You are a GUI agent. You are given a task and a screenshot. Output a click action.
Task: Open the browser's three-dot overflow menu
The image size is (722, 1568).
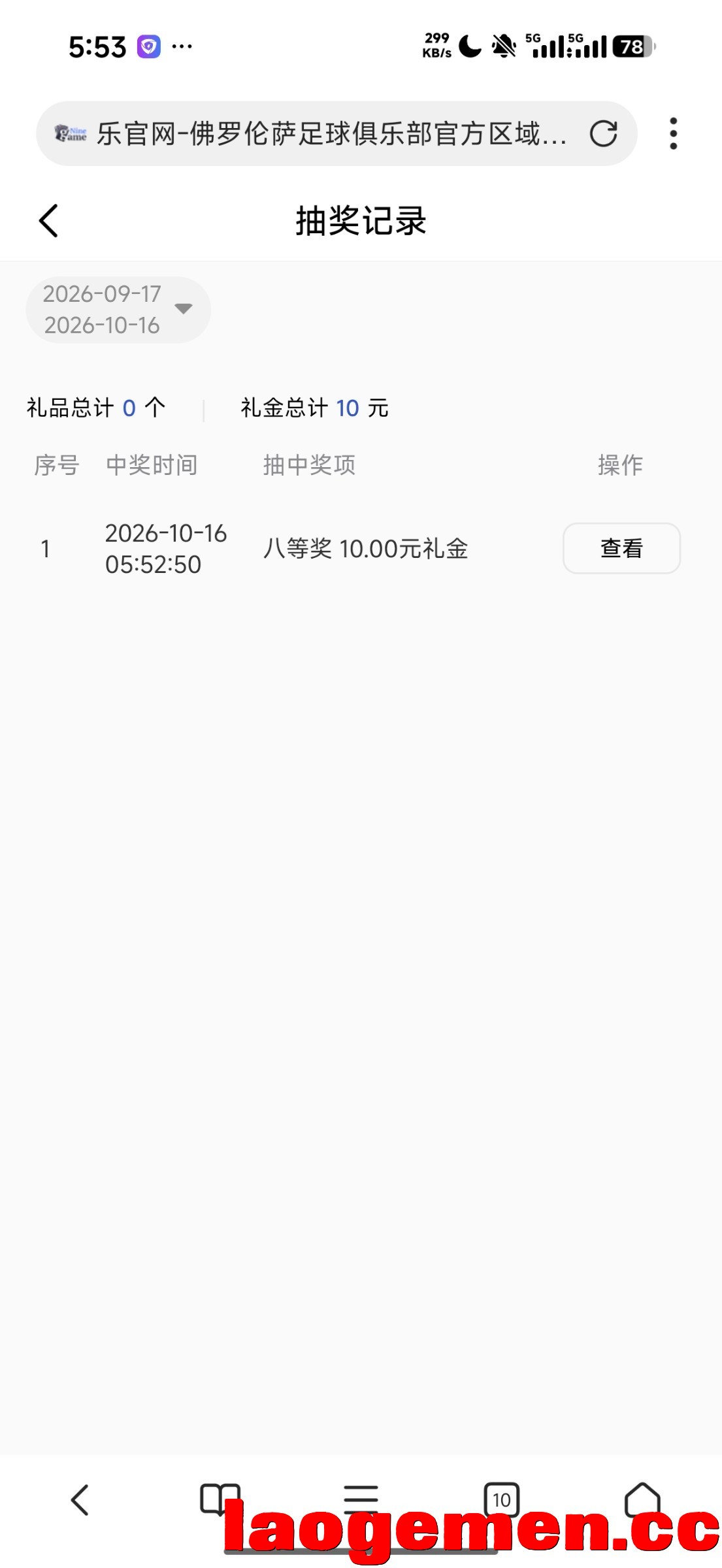click(673, 134)
